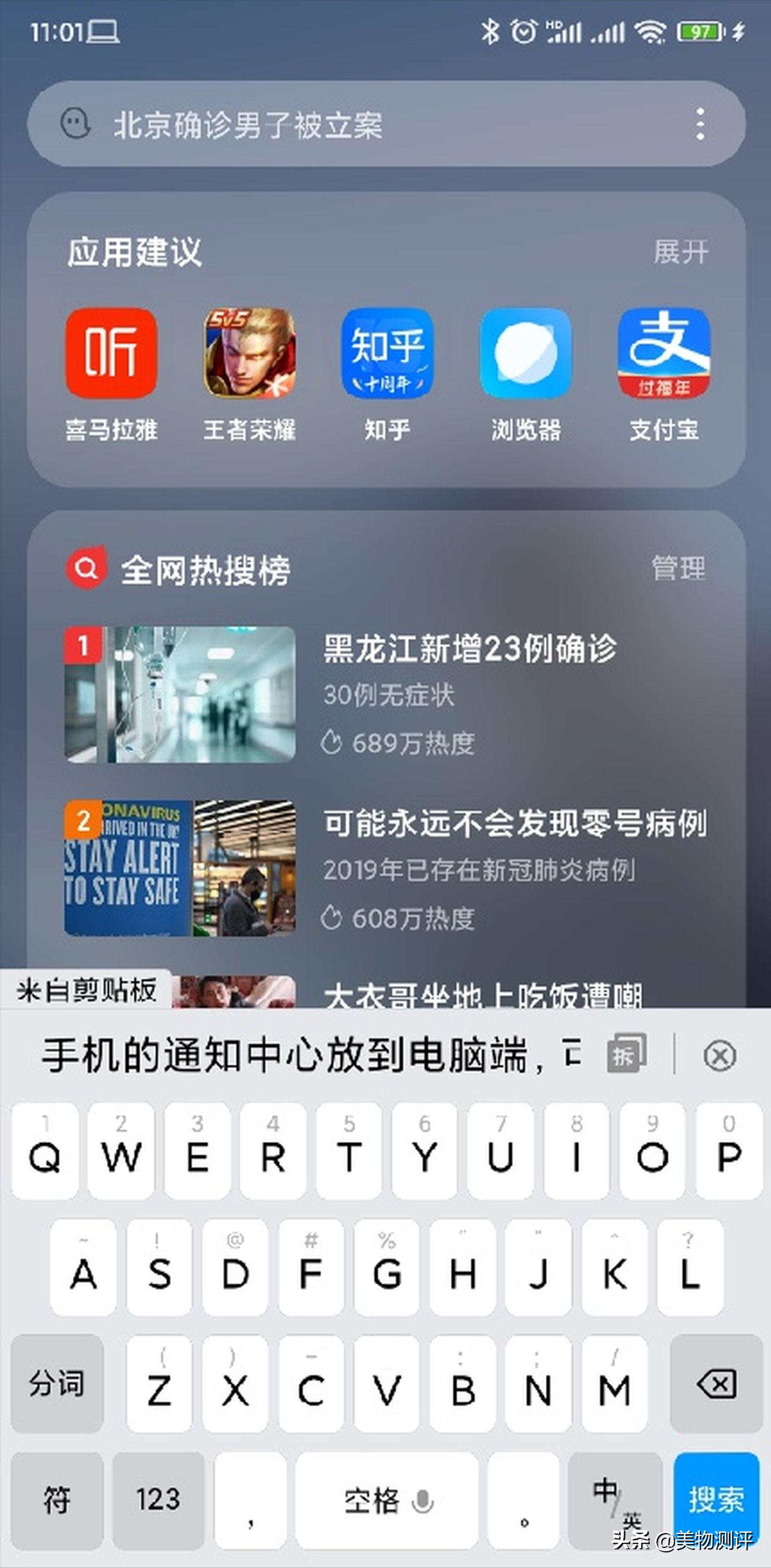
Task: Switch keyboard language with 中/英 key
Action: pos(615,1500)
